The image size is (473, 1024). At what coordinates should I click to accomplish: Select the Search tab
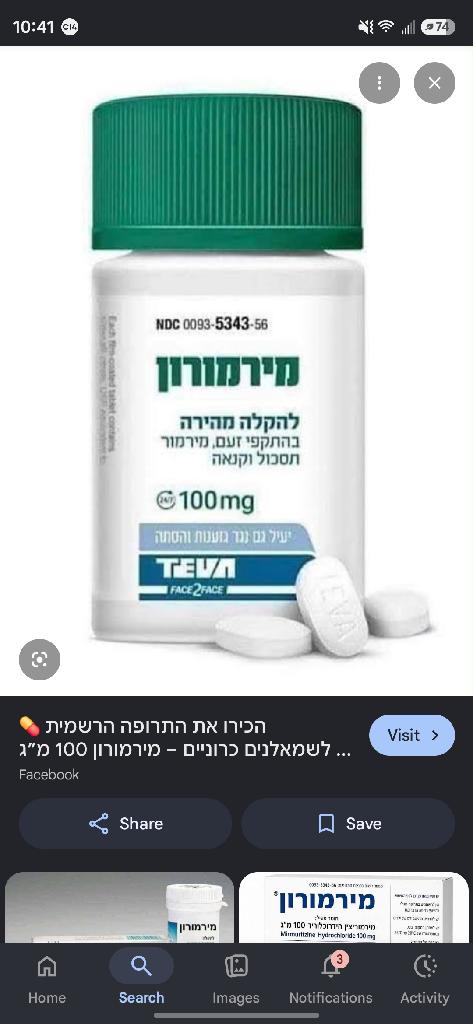(x=141, y=978)
